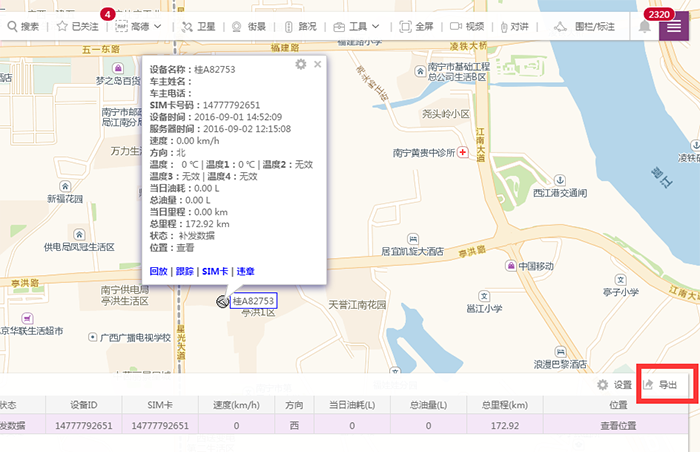Open the 已关注 followed list
700x452 pixels.
coord(77,26)
